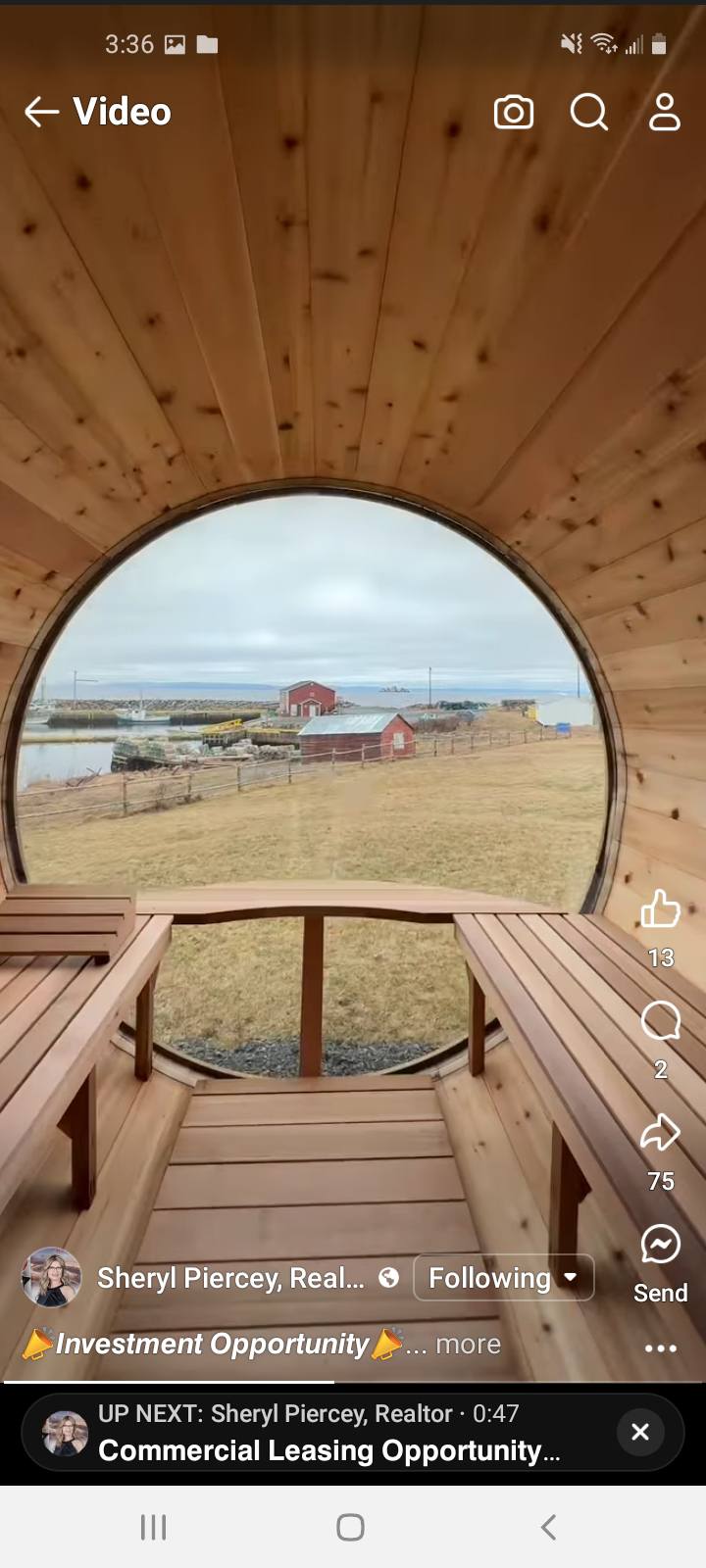
Task: Open the comments on this video
Action: [x=660, y=1022]
